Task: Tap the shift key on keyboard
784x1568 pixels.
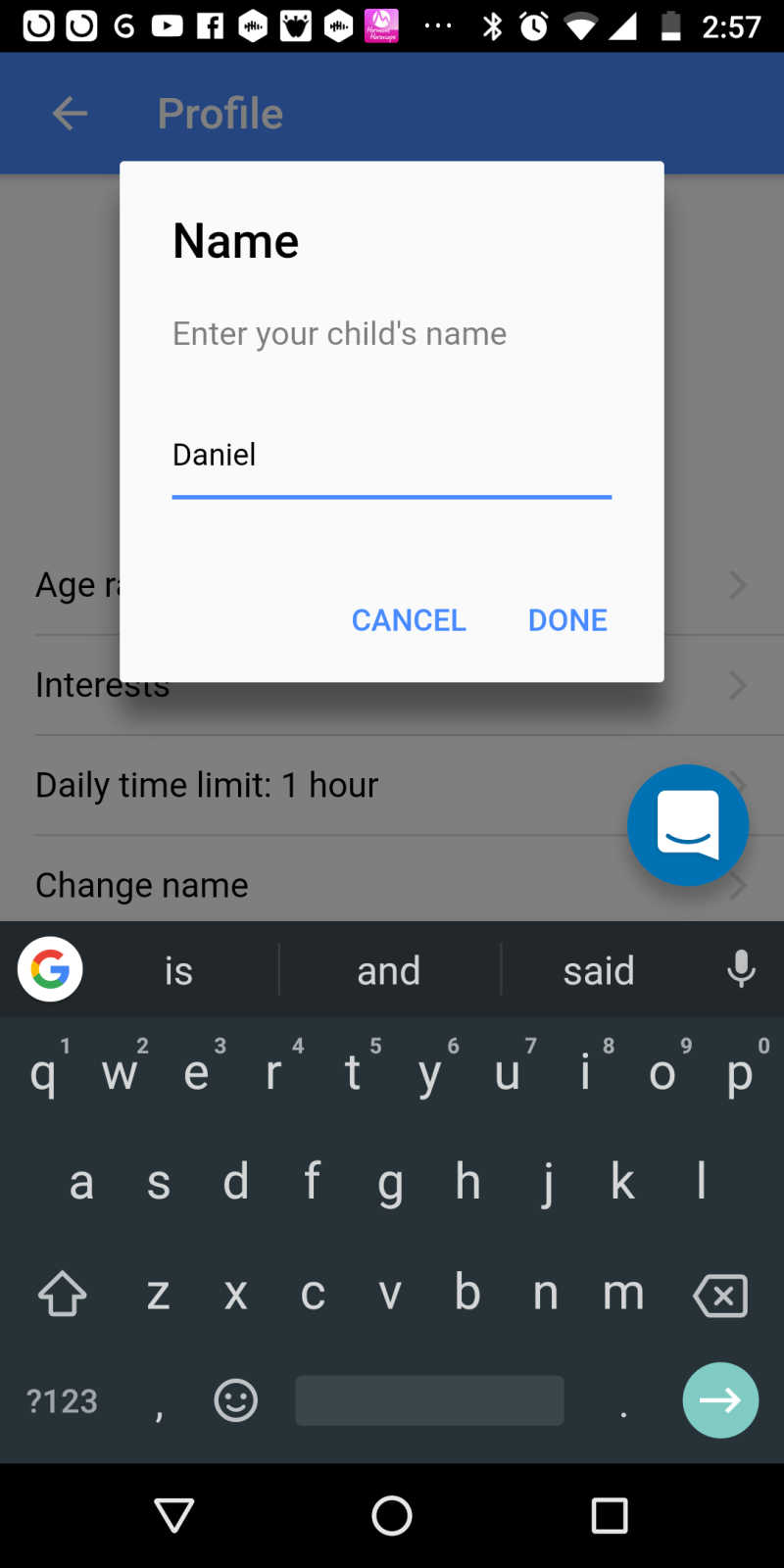Action: 63,1295
